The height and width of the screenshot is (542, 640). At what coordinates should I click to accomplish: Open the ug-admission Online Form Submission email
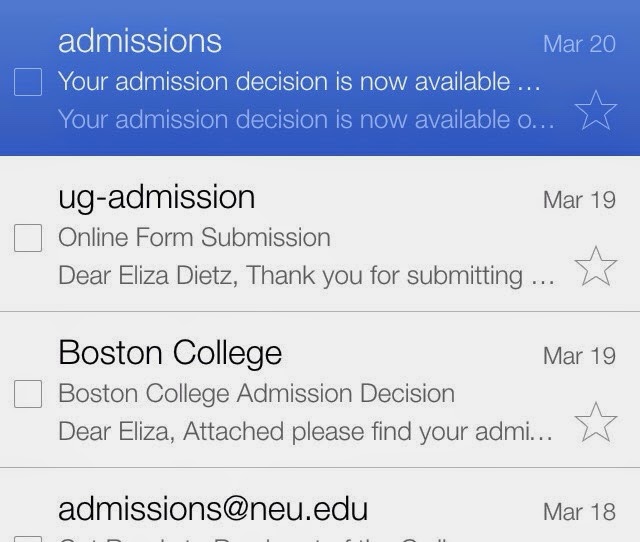click(x=300, y=237)
